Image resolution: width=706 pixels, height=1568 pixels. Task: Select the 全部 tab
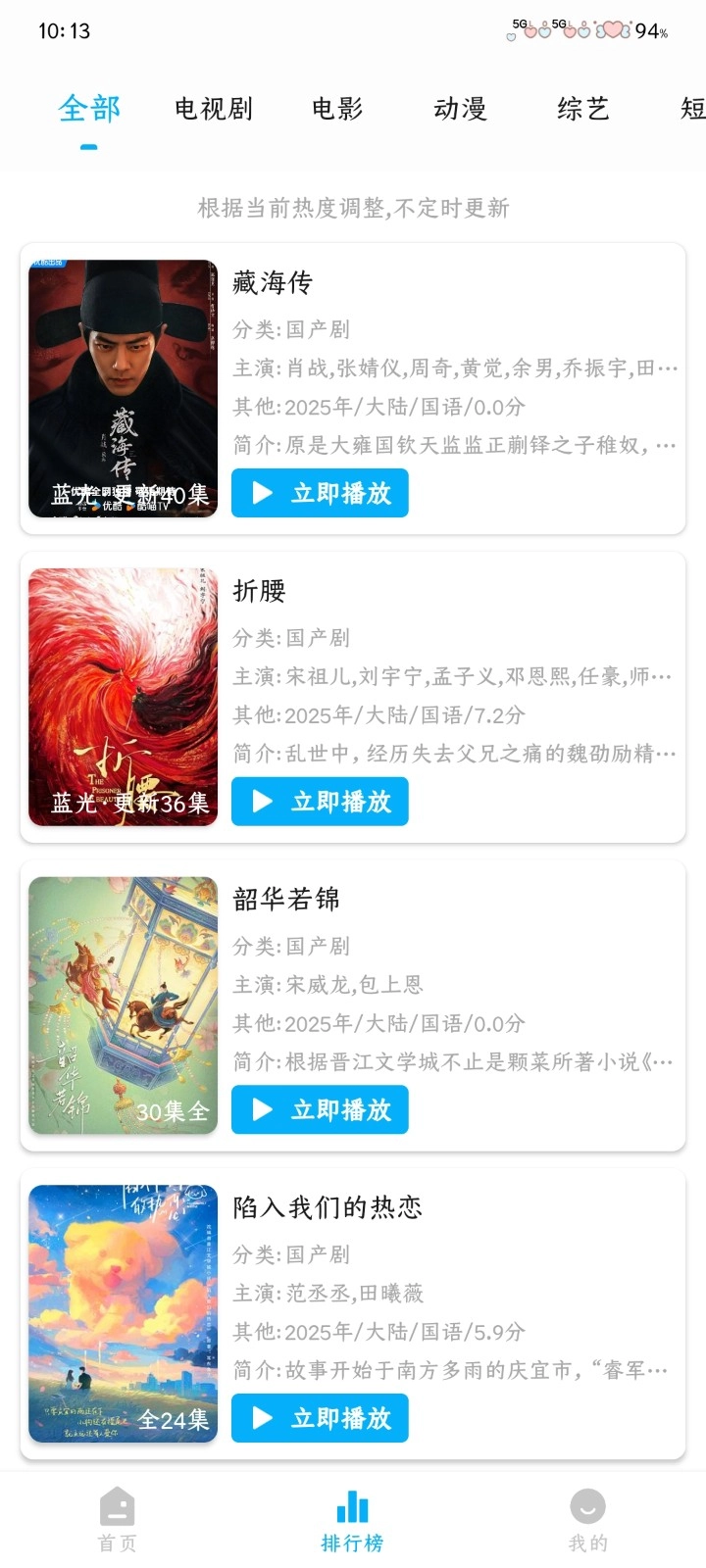click(x=89, y=109)
